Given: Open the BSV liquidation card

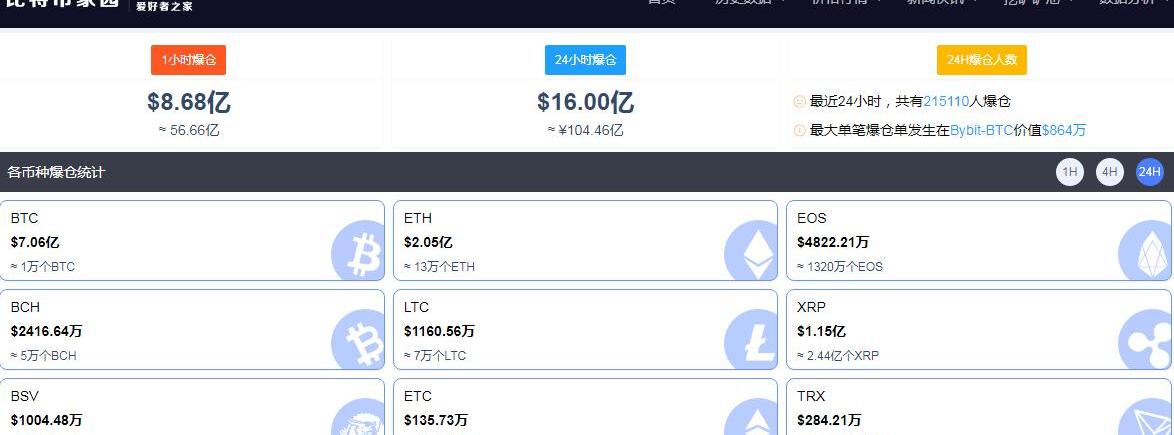Looking at the screenshot, I should [x=192, y=408].
